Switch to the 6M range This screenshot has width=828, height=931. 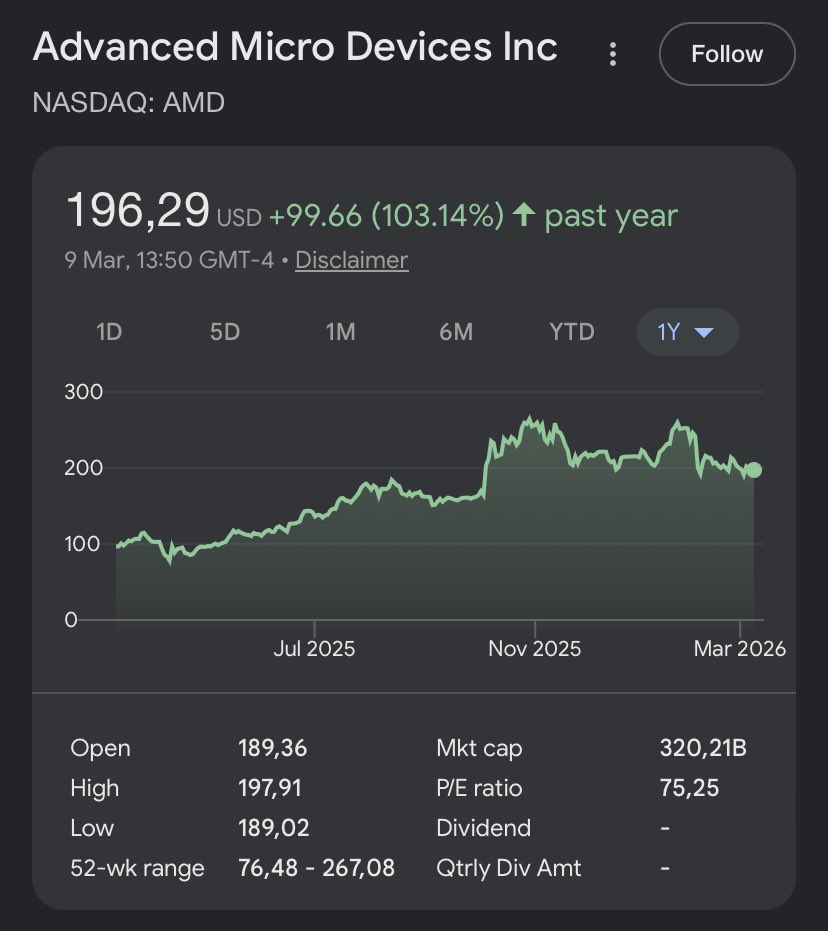(456, 332)
